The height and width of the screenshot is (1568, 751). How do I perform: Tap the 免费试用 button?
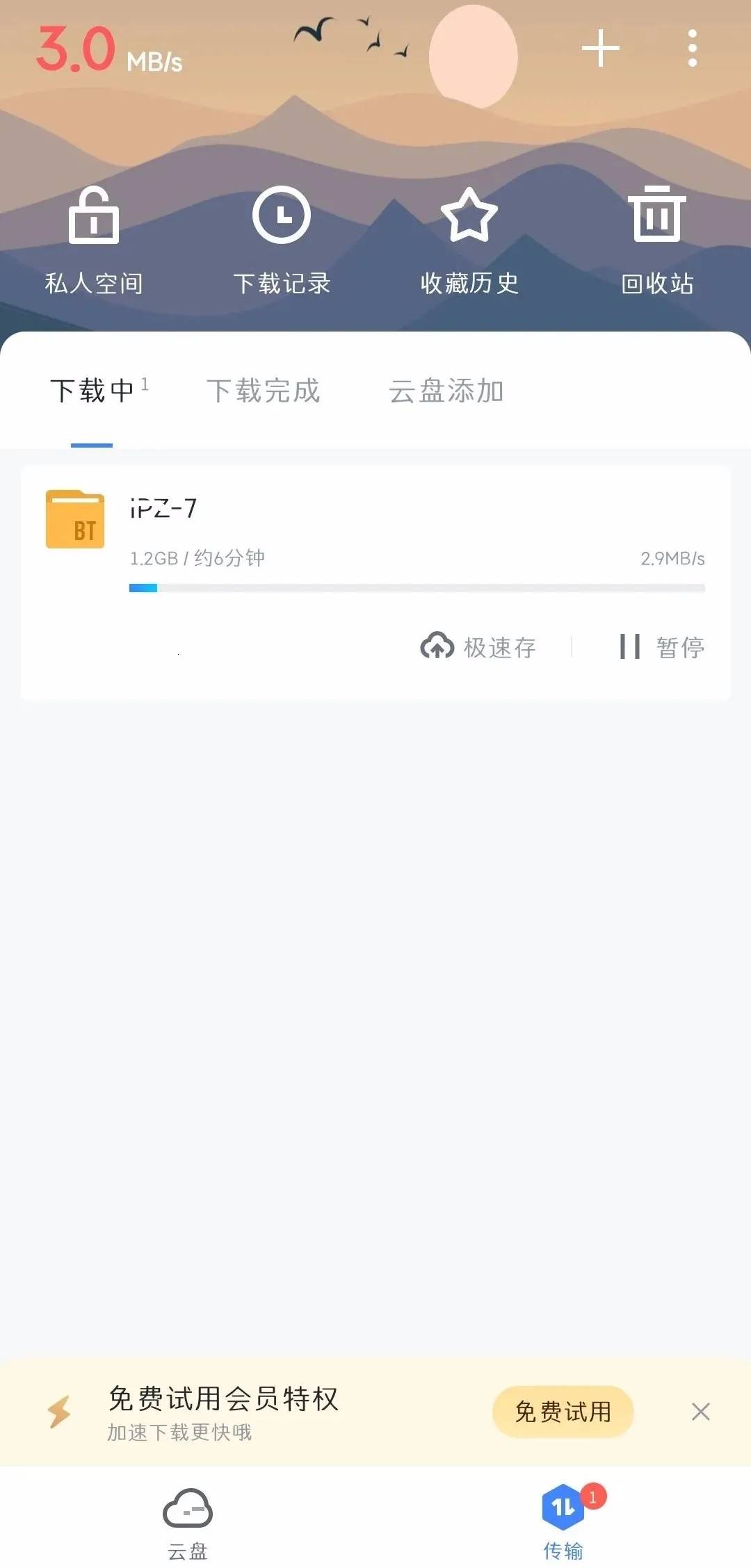tap(563, 1412)
